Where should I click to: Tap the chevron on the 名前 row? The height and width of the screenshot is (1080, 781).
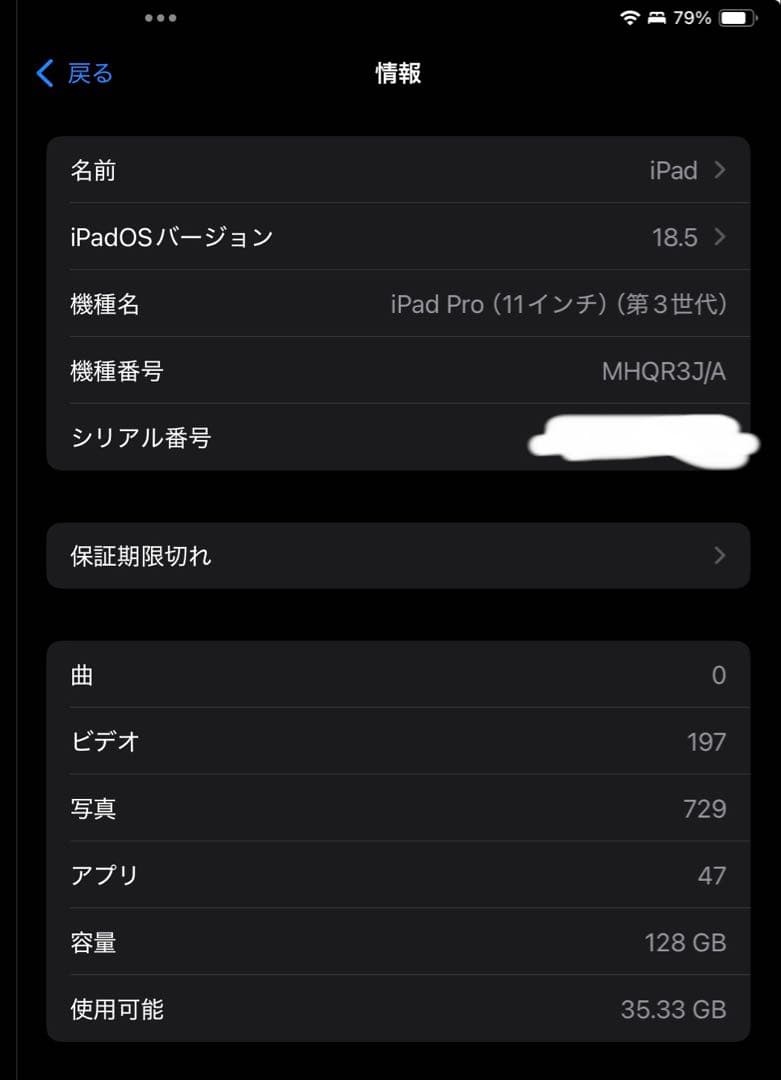[x=718, y=170]
